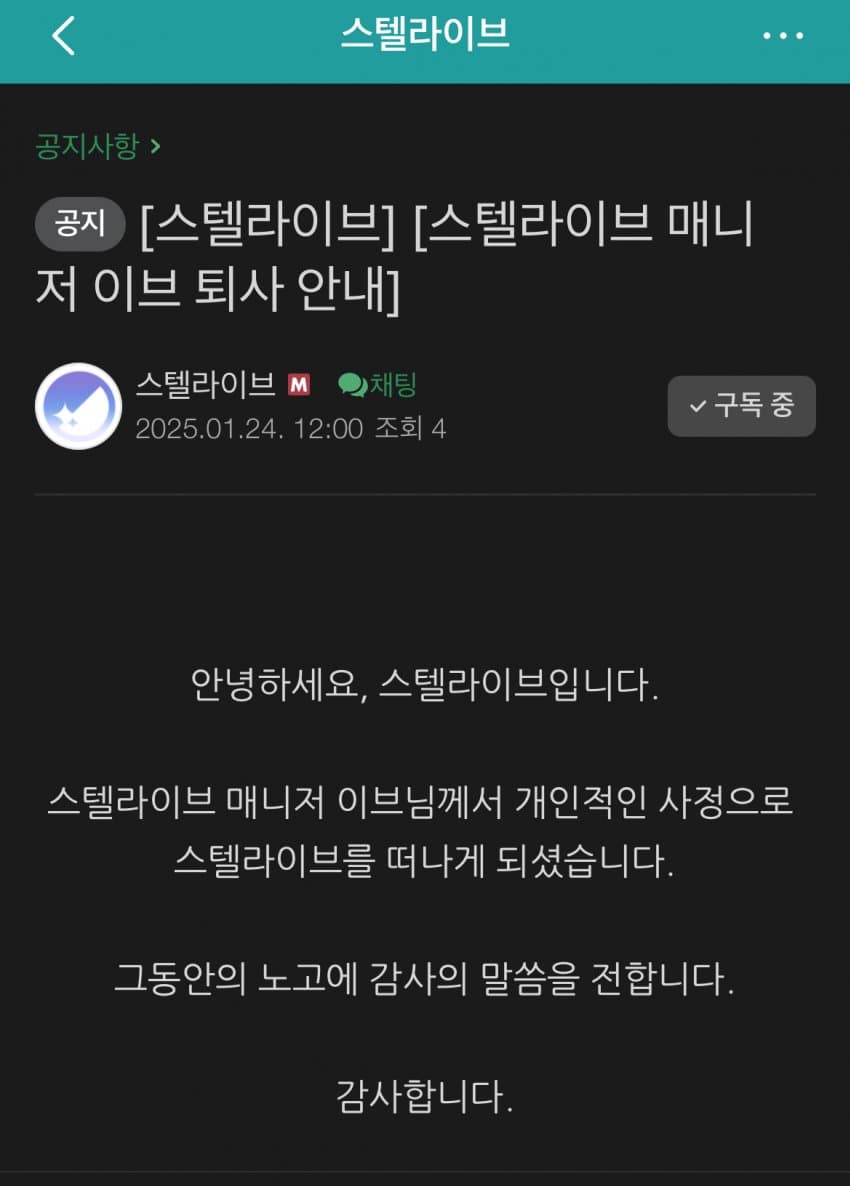
Task: Open the author name 스텔라이브
Action: coord(205,384)
